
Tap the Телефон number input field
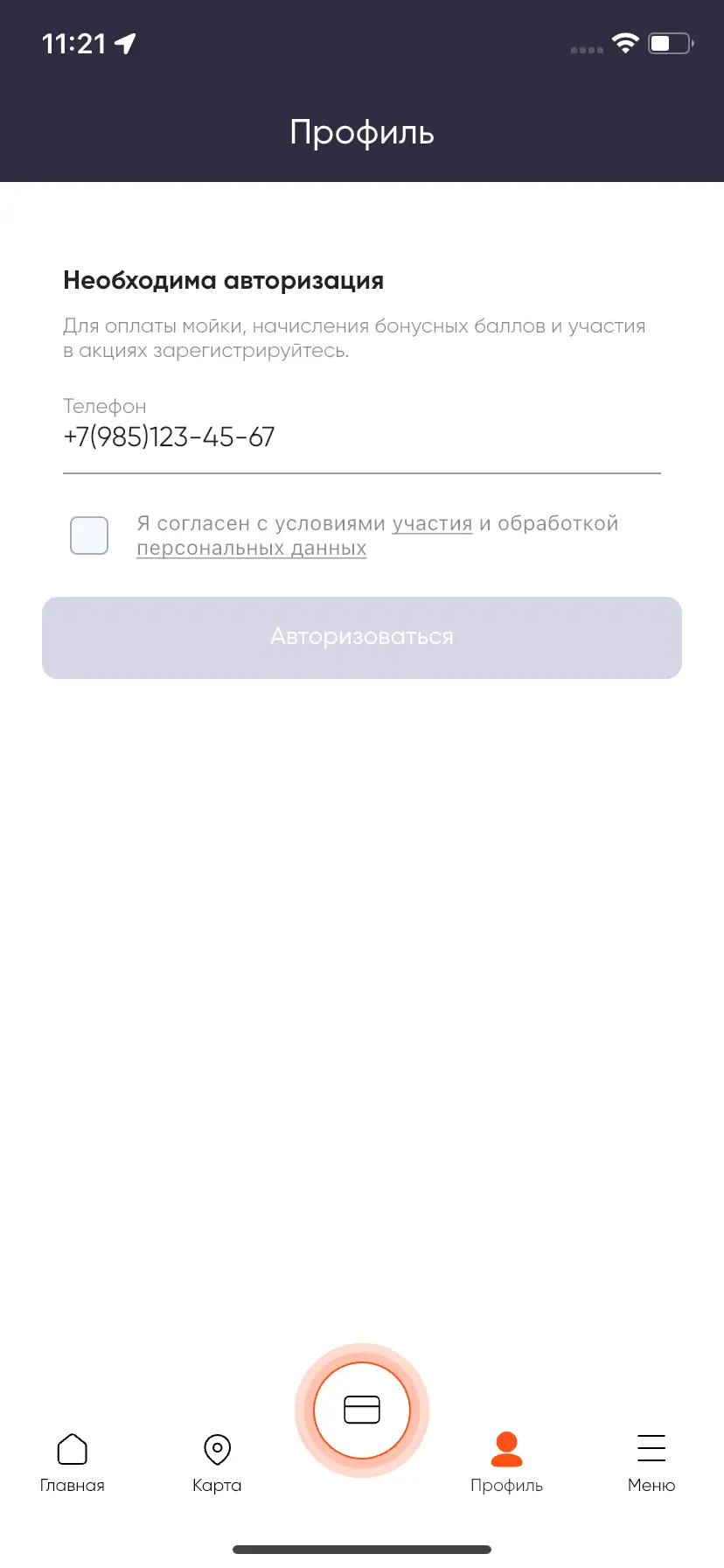tap(360, 437)
